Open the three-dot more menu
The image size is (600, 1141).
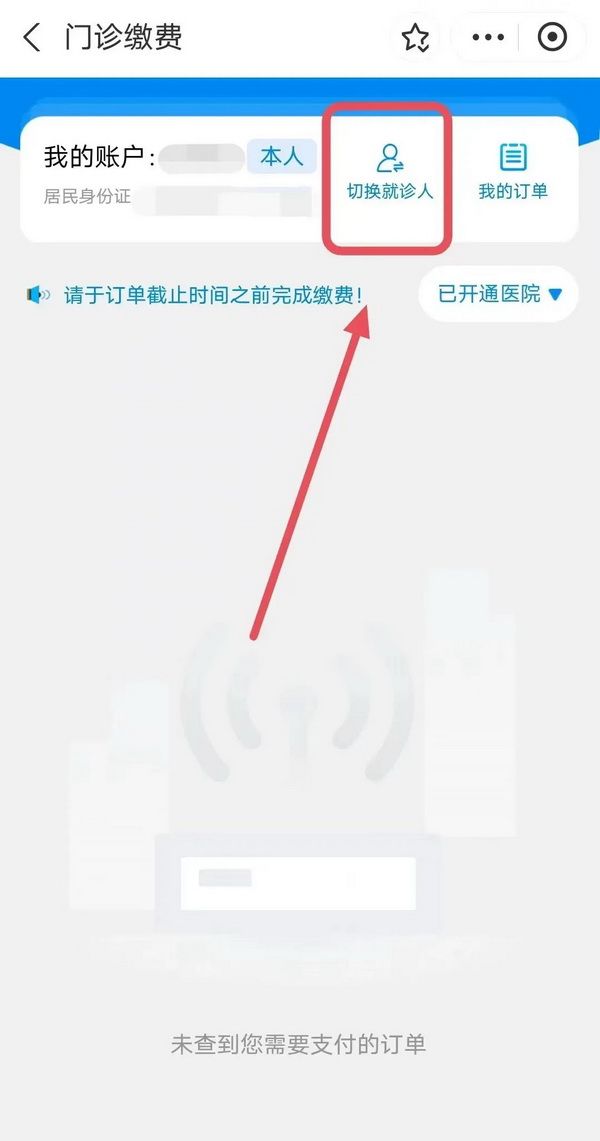point(487,37)
